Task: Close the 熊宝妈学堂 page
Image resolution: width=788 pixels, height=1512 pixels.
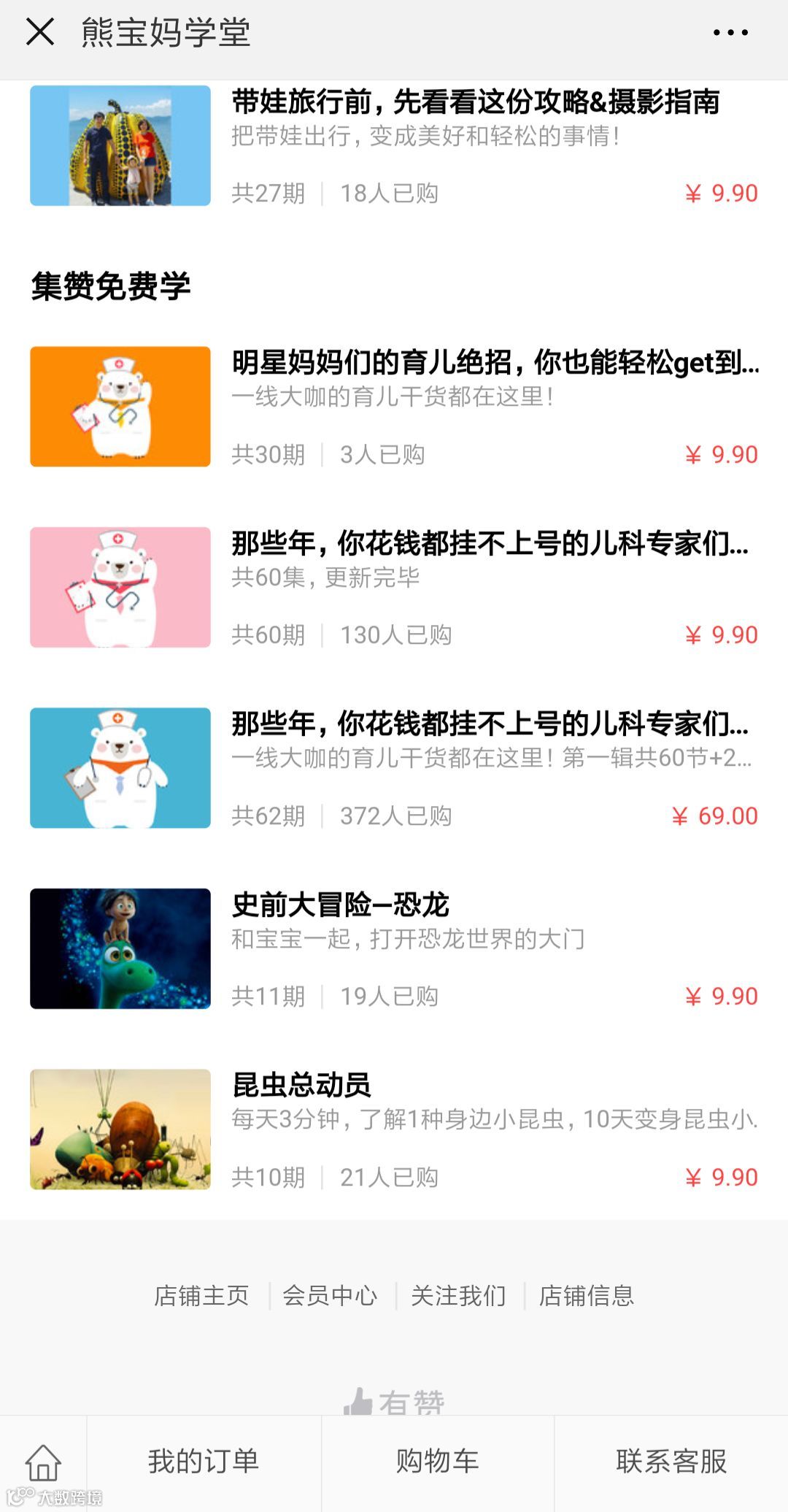Action: [40, 32]
